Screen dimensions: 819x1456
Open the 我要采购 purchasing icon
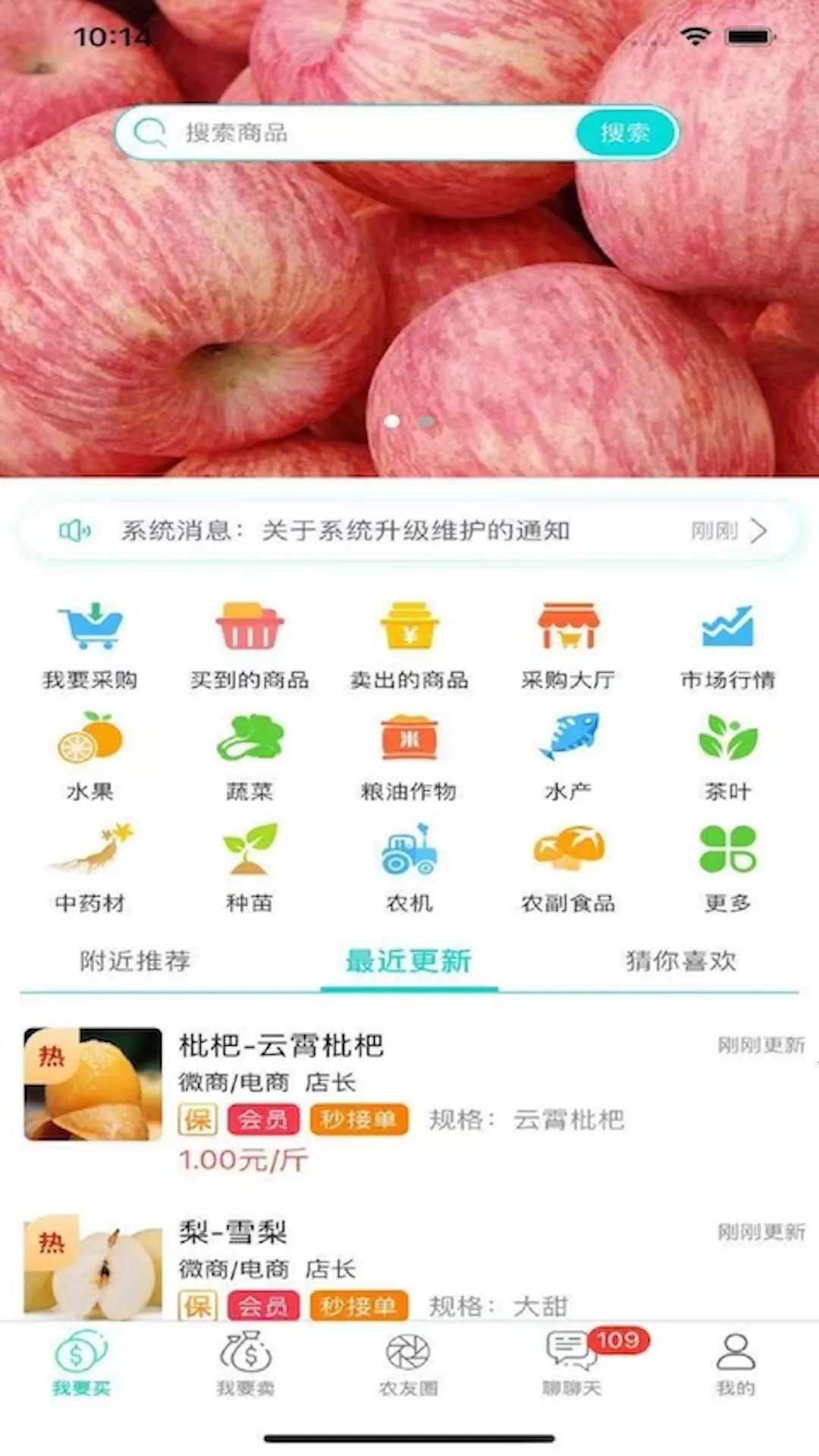[91, 645]
